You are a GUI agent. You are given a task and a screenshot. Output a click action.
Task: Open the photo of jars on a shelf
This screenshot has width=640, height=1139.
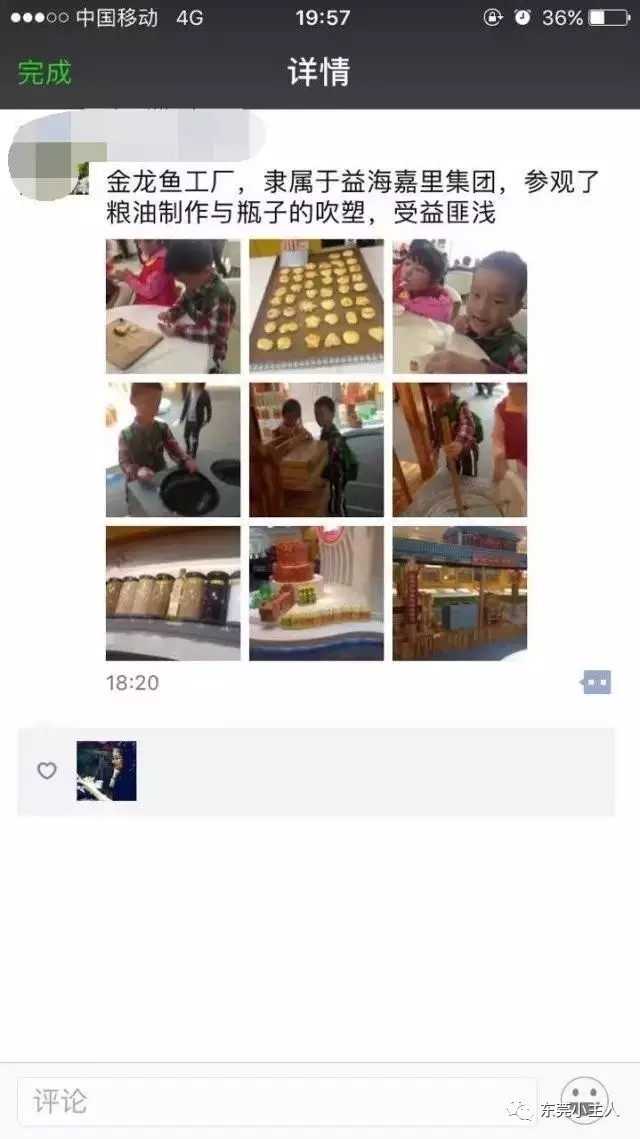tap(173, 593)
